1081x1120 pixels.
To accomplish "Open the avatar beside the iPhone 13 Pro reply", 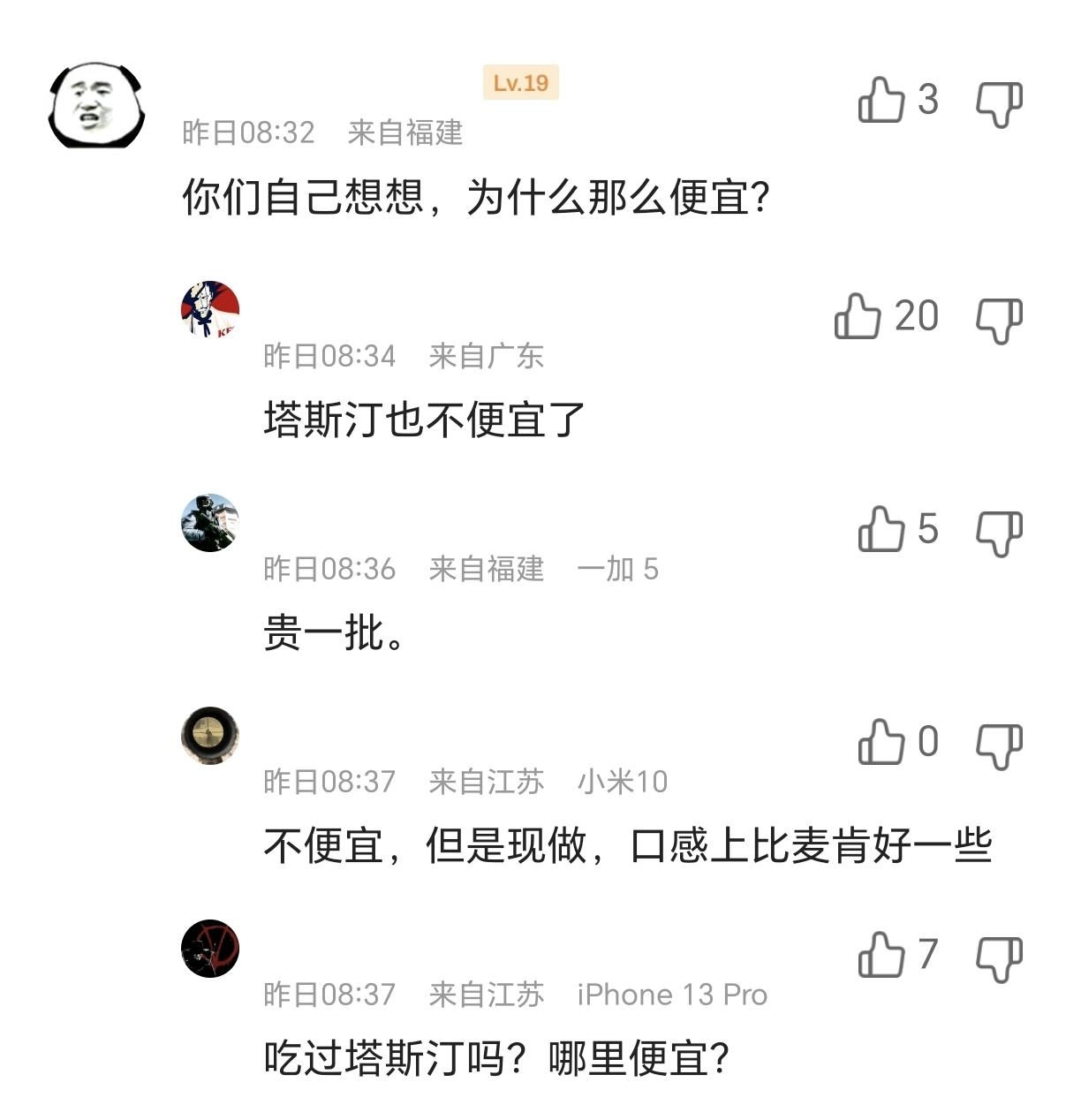I will pos(210,949).
